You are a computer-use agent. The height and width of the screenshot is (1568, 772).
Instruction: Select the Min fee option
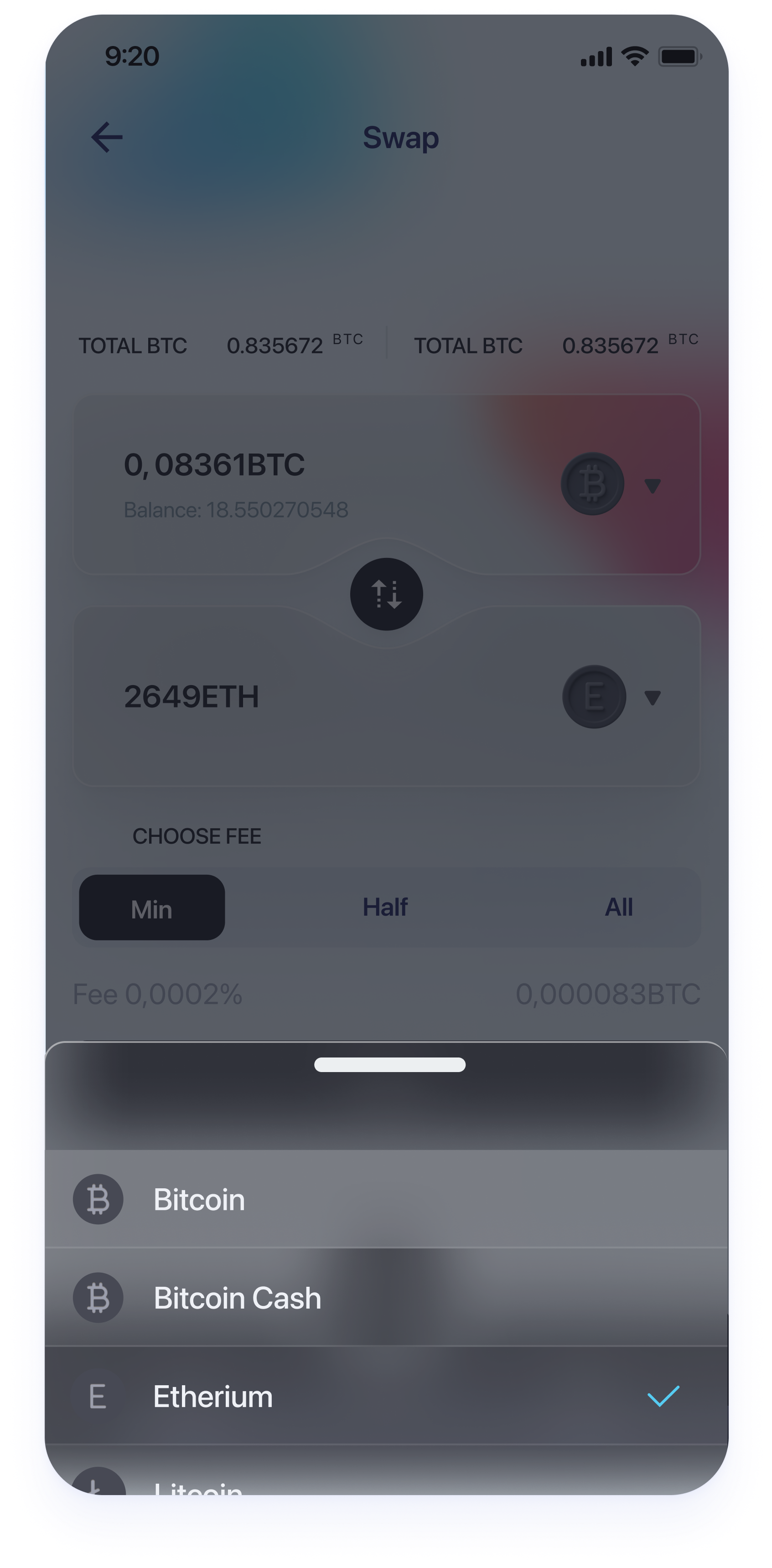tap(151, 908)
